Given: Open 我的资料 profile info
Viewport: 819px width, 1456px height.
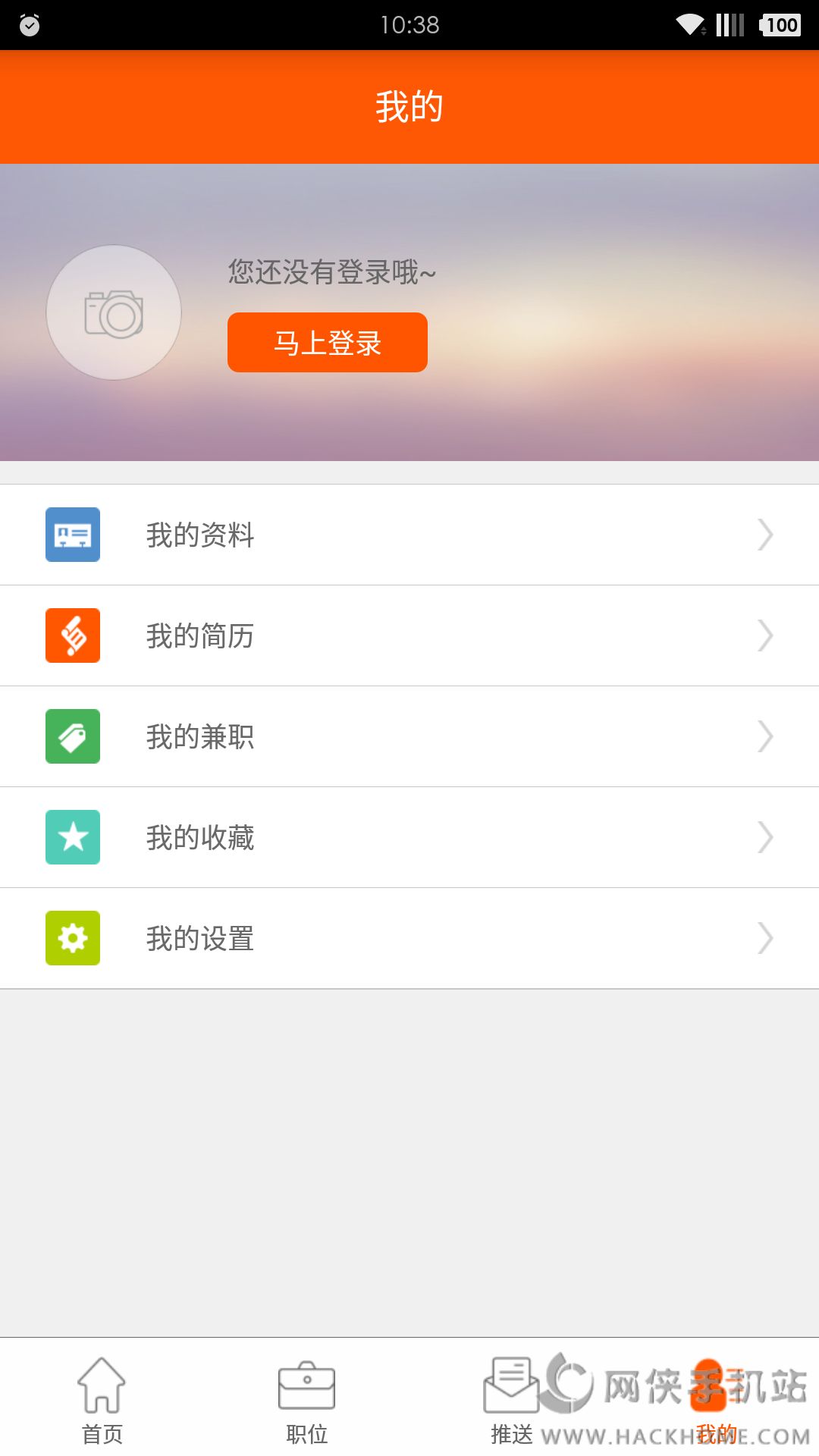Looking at the screenshot, I should (x=409, y=535).
